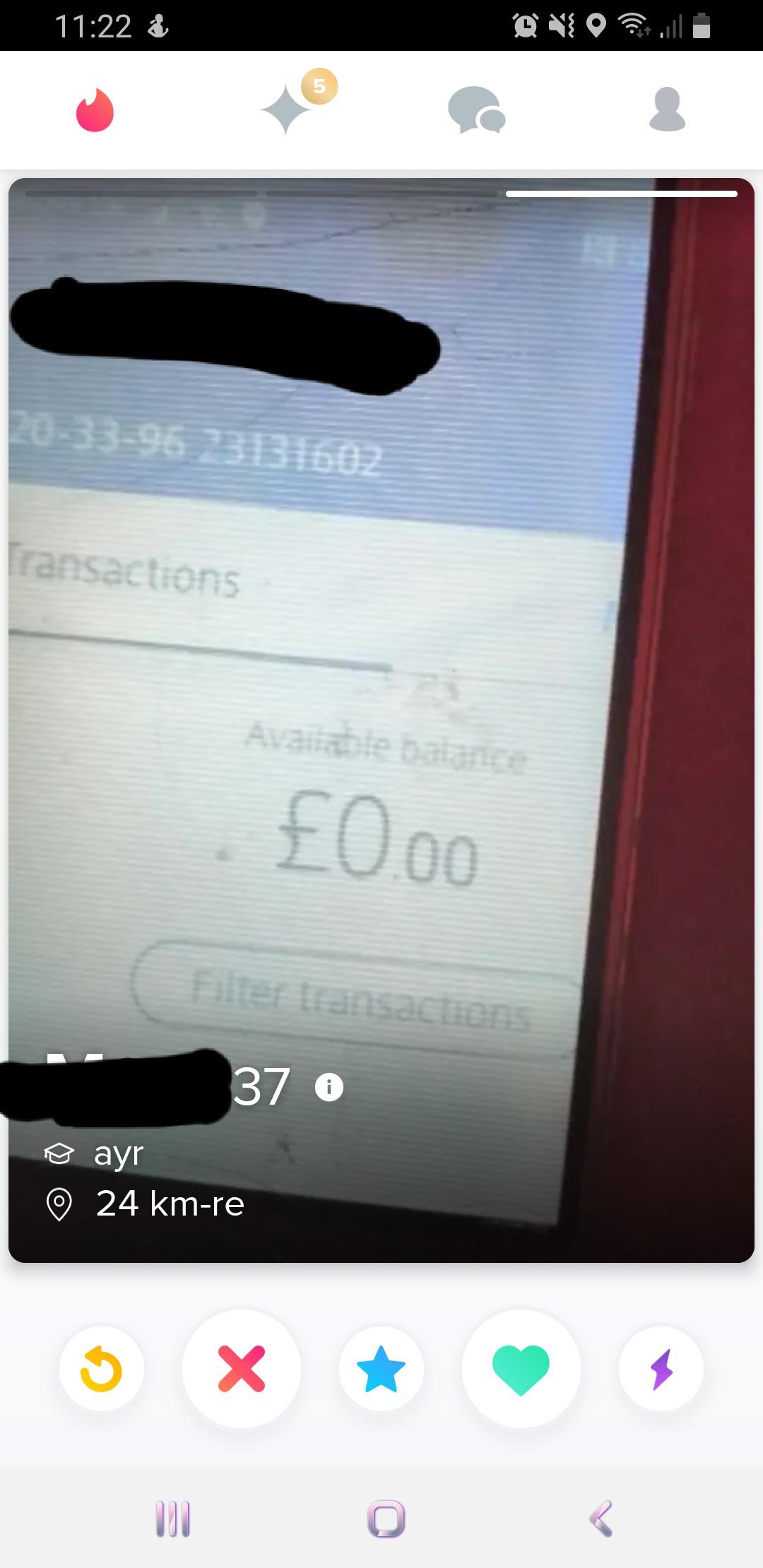Open recent apps from the navigation bar
Image resolution: width=763 pixels, height=1568 pixels.
click(173, 1519)
